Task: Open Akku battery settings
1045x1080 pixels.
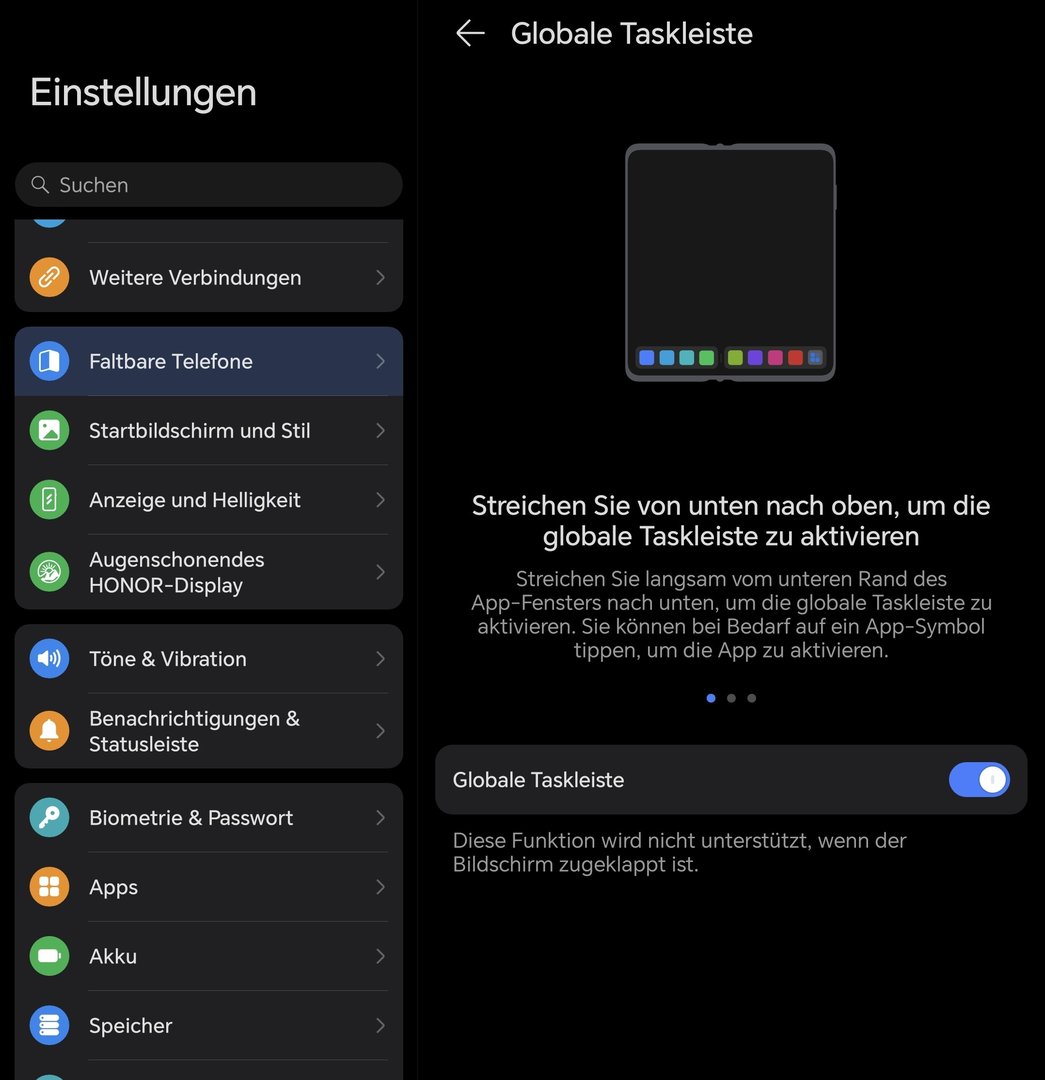Action: 208,956
